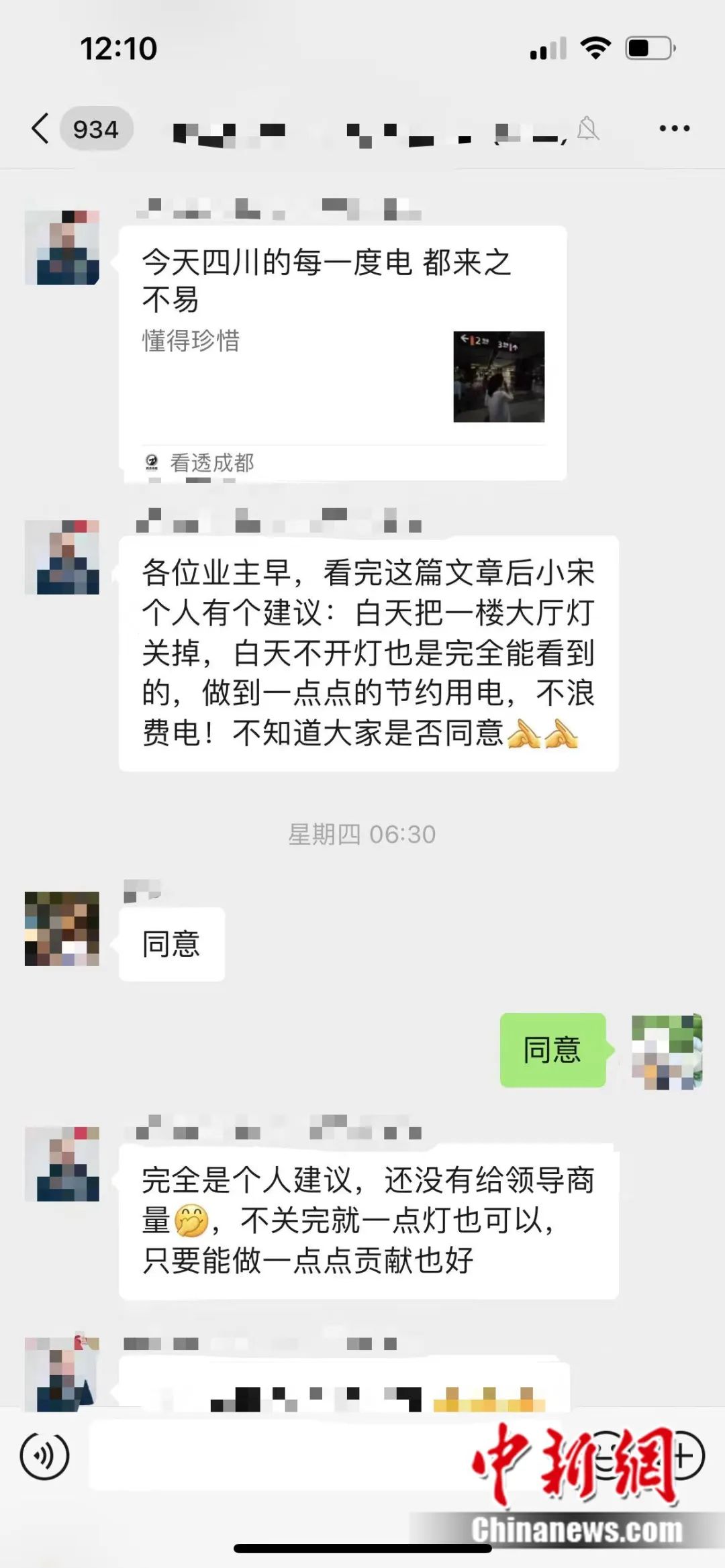The width and height of the screenshot is (725, 1568).
Task: Open your own avatar beside green 同意
Action: [x=667, y=1051]
